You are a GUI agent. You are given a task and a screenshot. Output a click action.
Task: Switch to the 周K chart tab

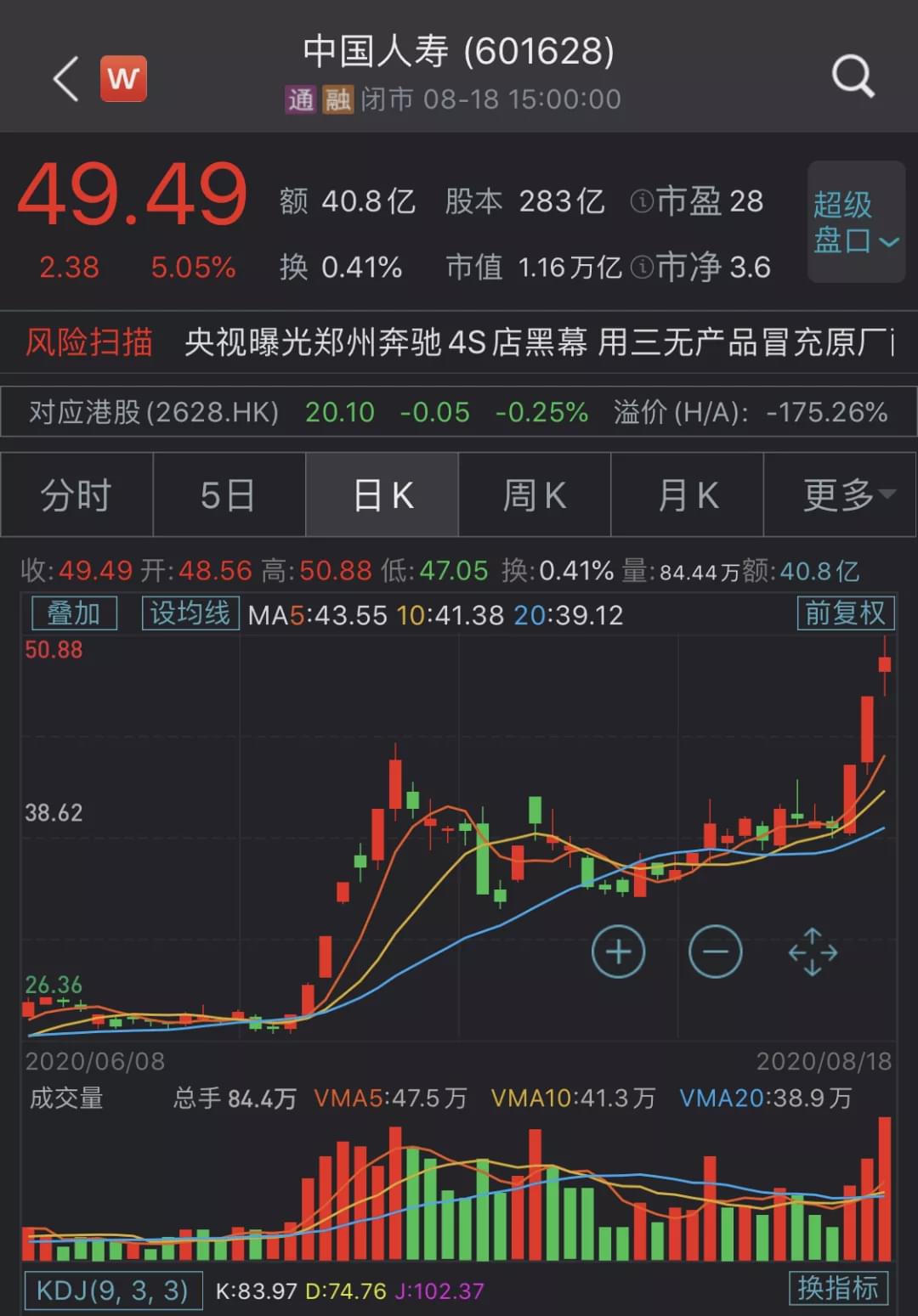pos(535,495)
